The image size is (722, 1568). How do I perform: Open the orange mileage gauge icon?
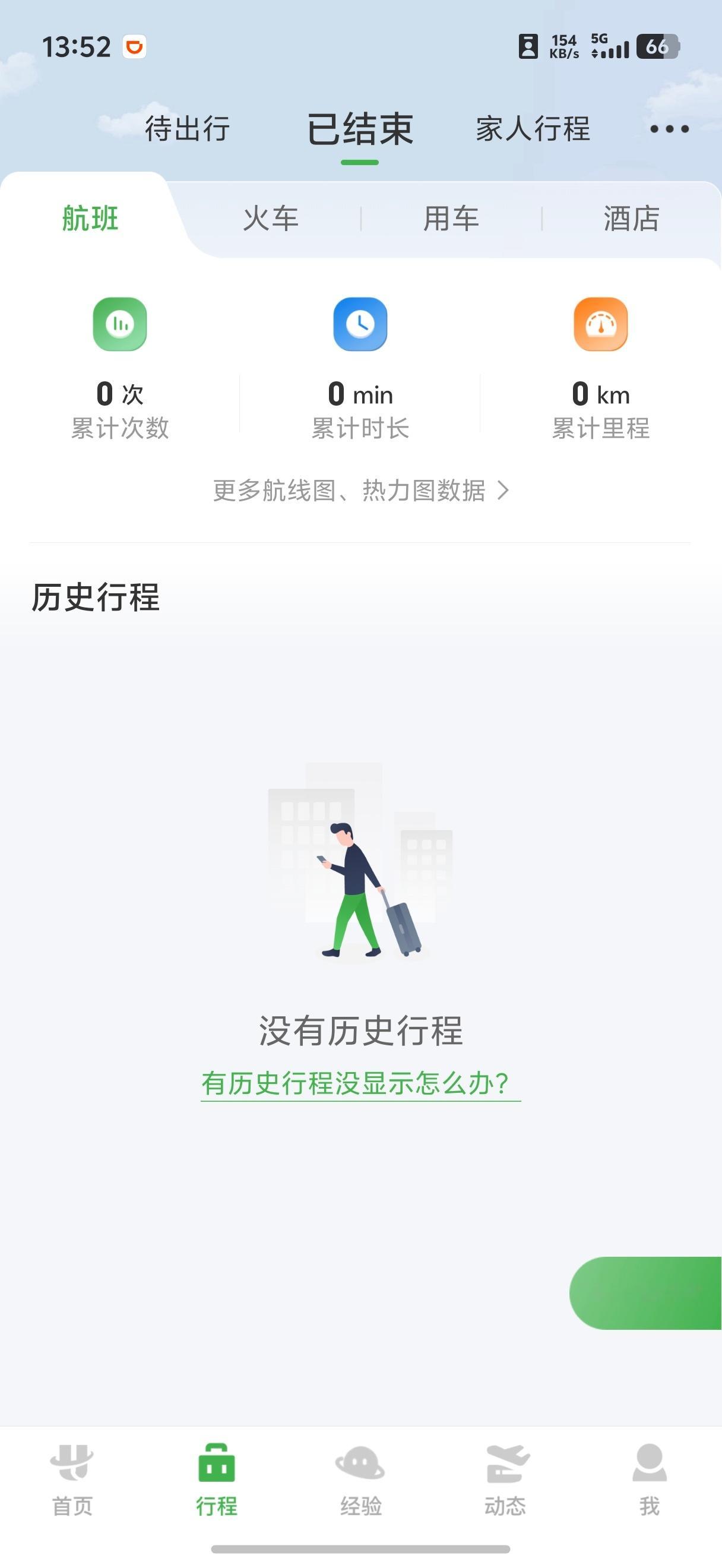[x=600, y=324]
